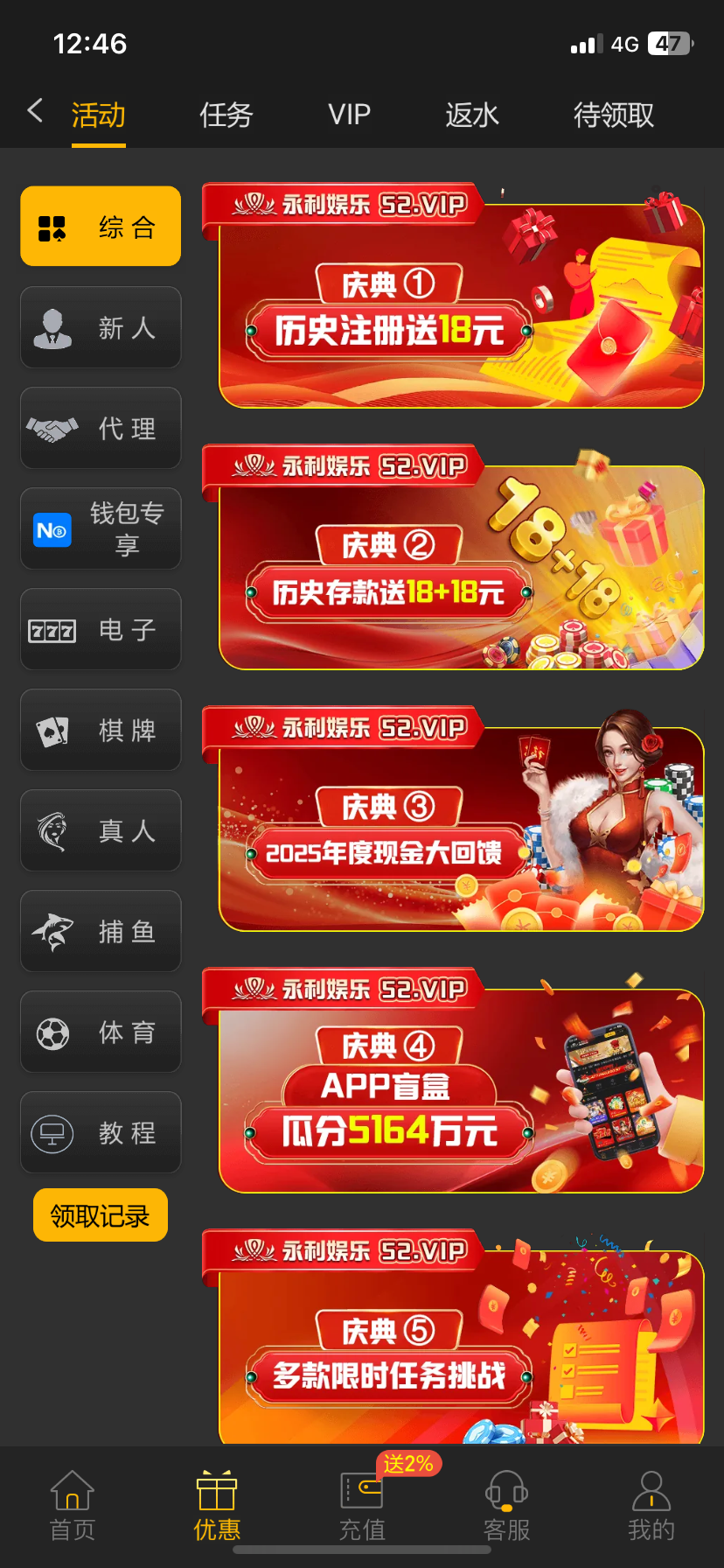Switch to the 返水 tab
This screenshot has height=1568, width=724.
471,115
